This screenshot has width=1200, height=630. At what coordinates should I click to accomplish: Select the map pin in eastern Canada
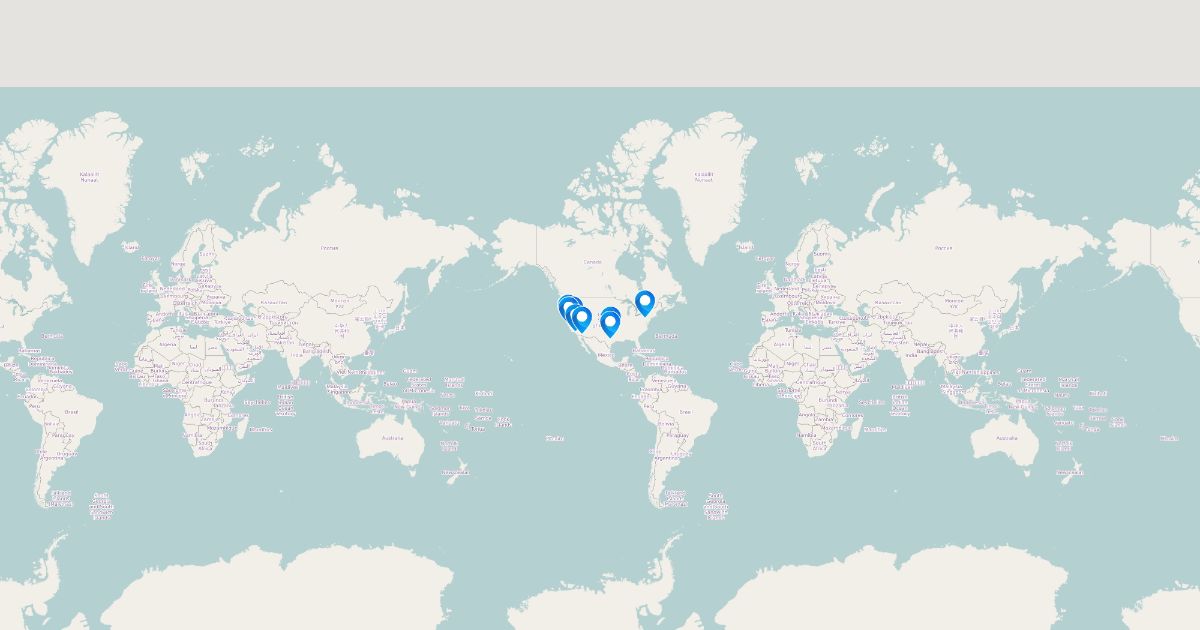[645, 301]
